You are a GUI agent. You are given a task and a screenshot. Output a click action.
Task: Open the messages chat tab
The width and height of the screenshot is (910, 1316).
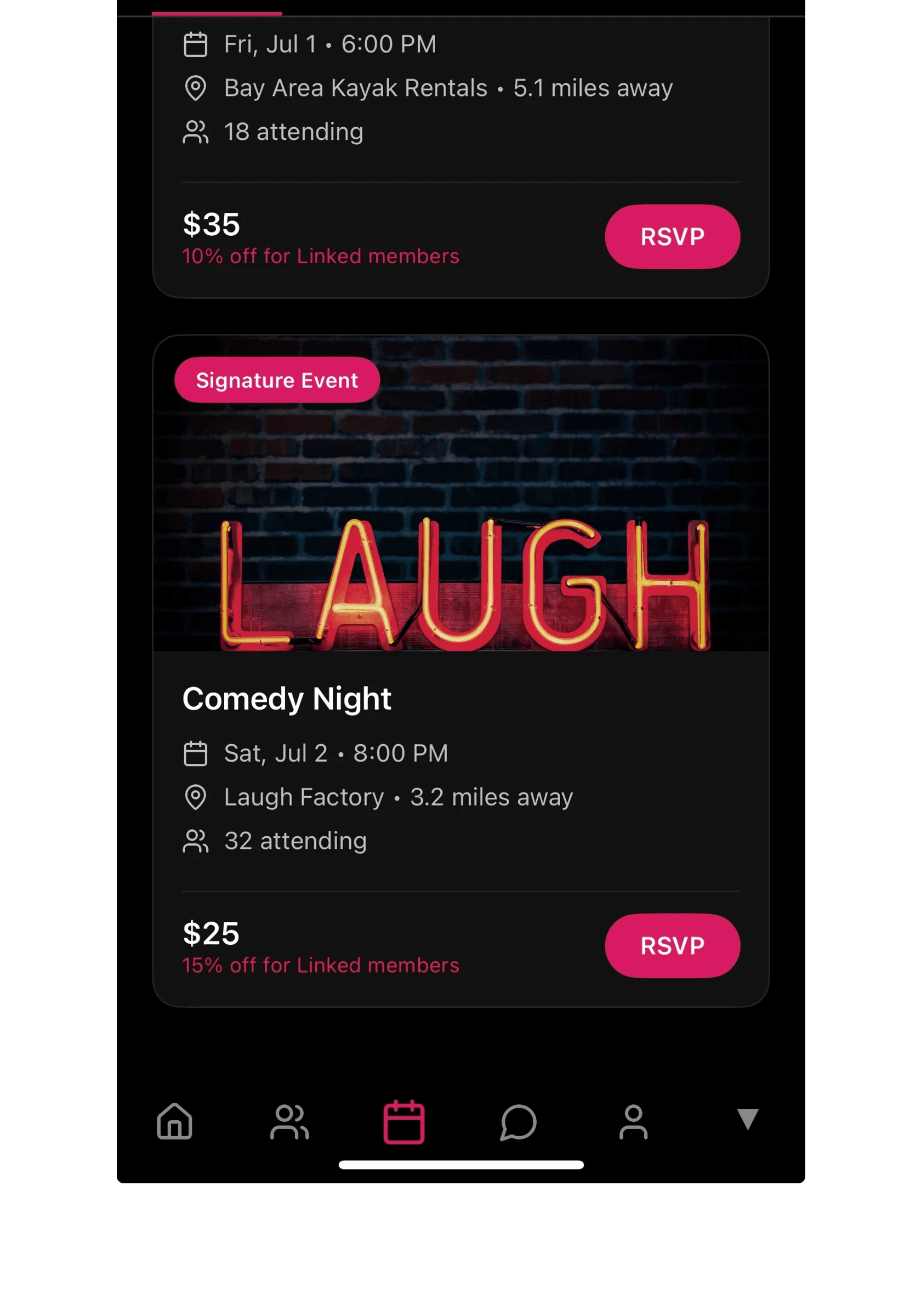click(x=518, y=1121)
